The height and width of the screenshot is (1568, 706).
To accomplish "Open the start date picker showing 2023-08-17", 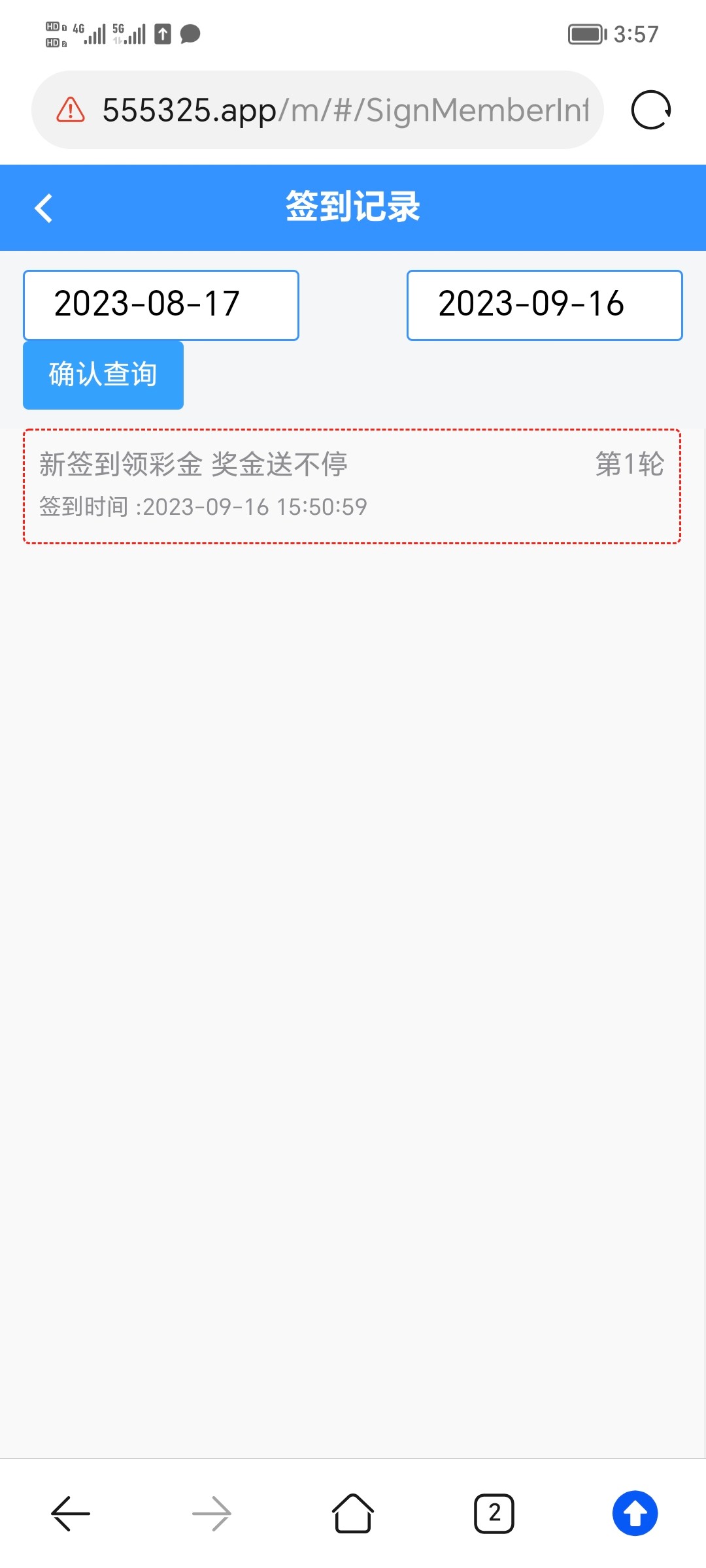I will (161, 305).
